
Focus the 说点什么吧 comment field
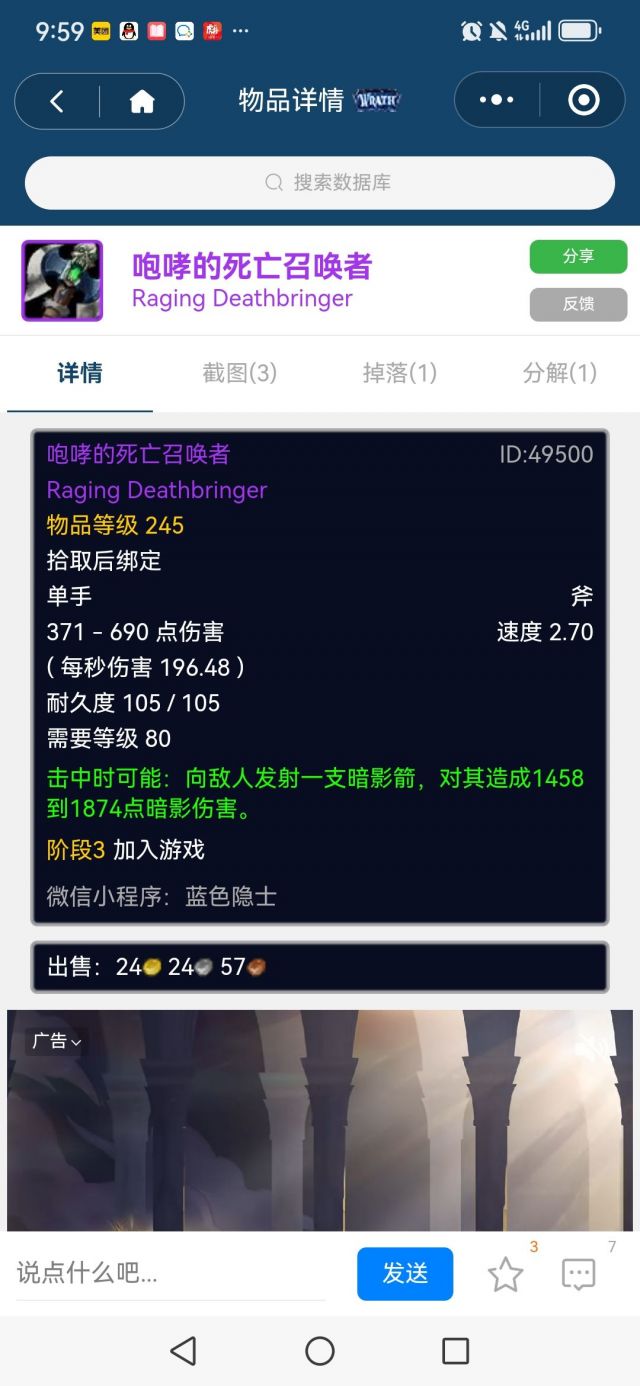pyautogui.click(x=170, y=1273)
